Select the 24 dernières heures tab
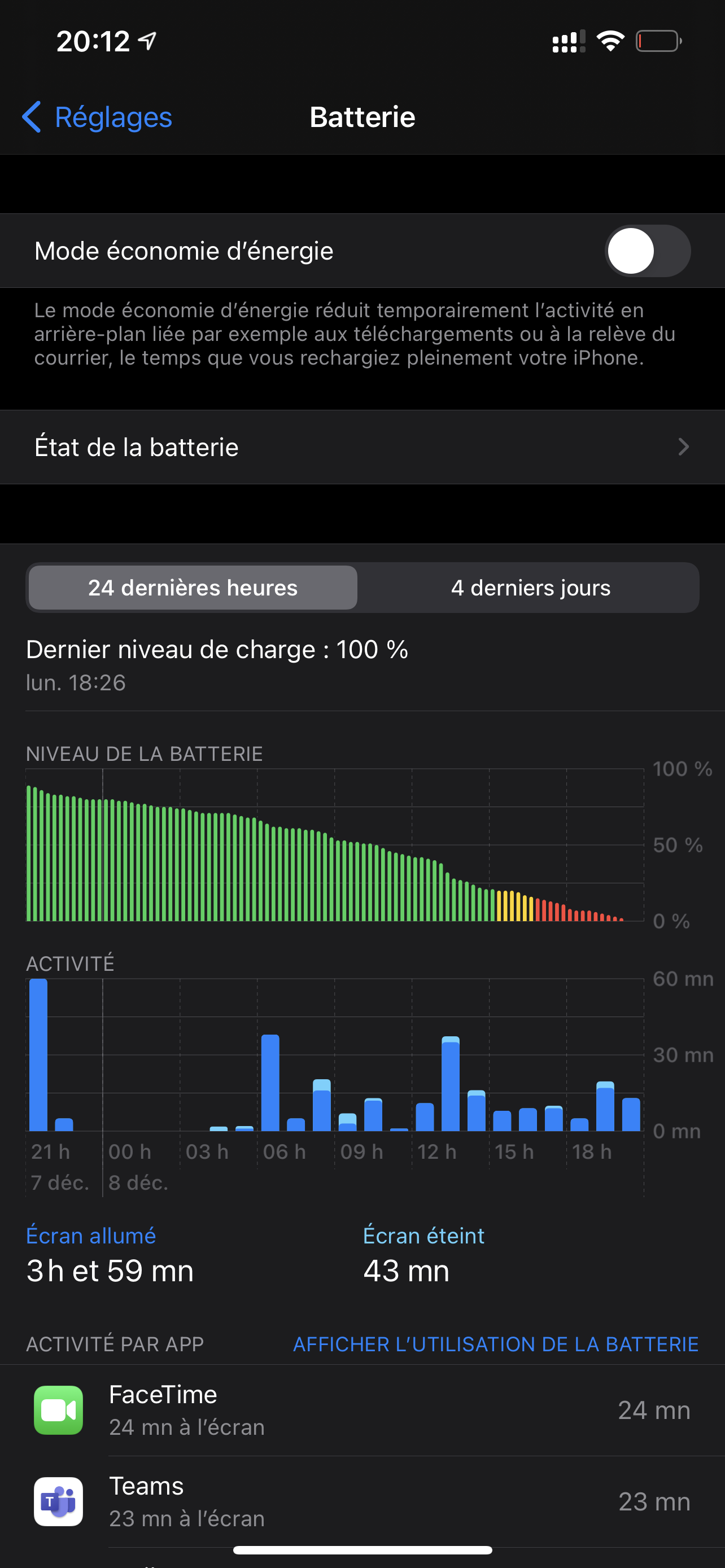725x1568 pixels. click(x=193, y=588)
